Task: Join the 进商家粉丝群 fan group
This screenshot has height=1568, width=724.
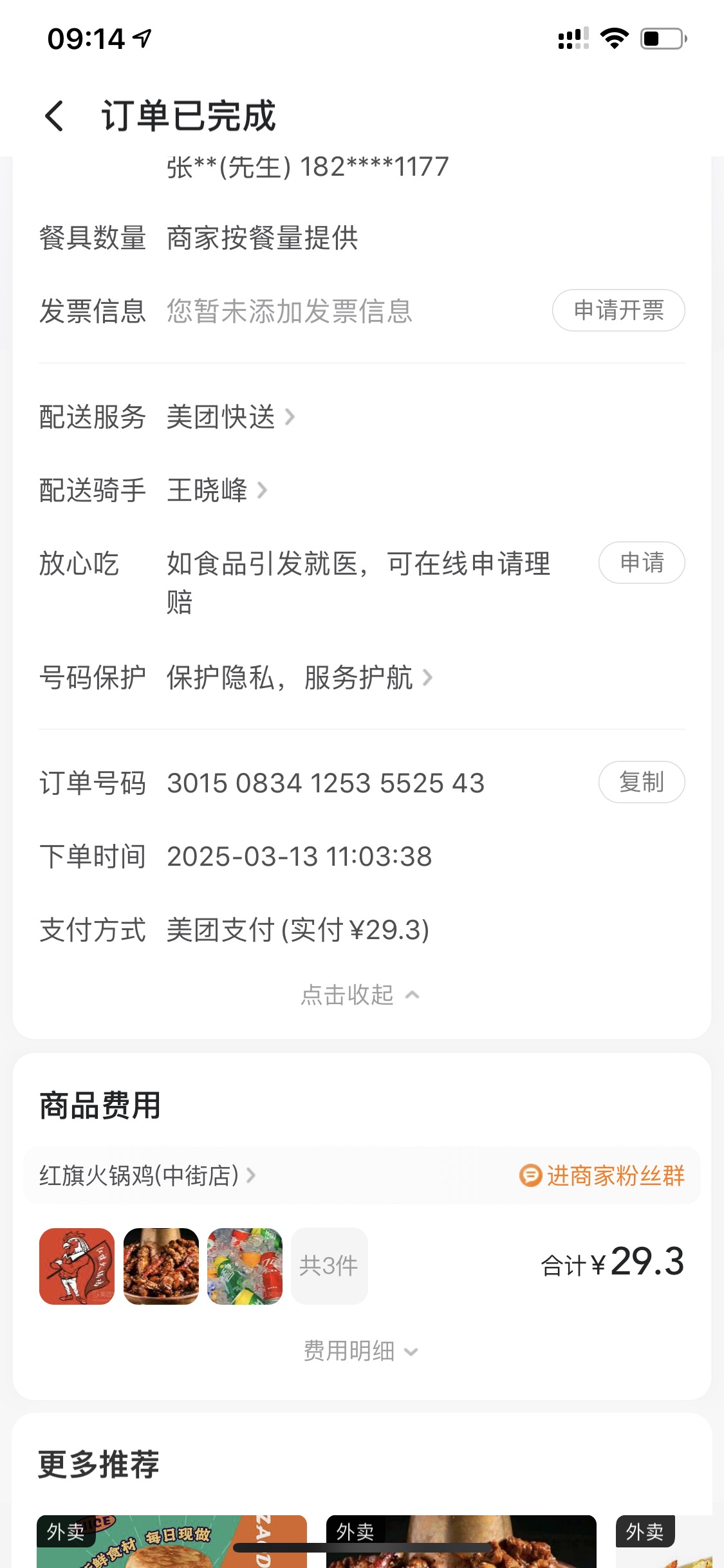Action: 602,1176
